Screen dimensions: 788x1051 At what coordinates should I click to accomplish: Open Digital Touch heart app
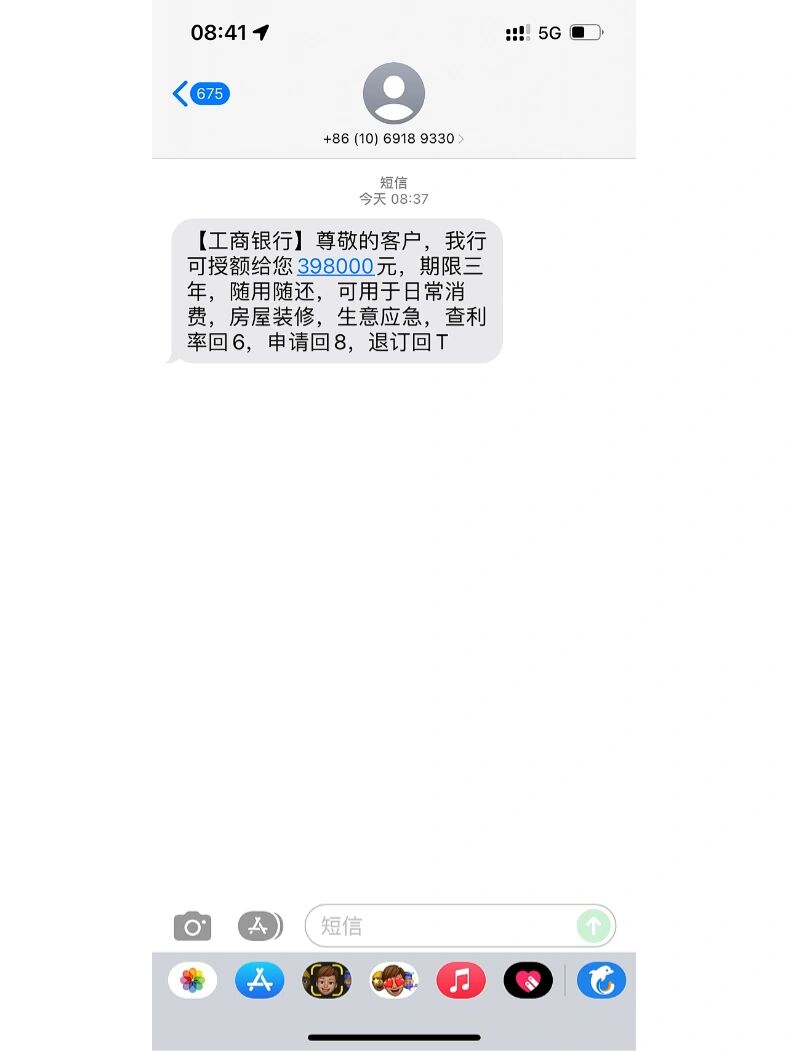(527, 980)
